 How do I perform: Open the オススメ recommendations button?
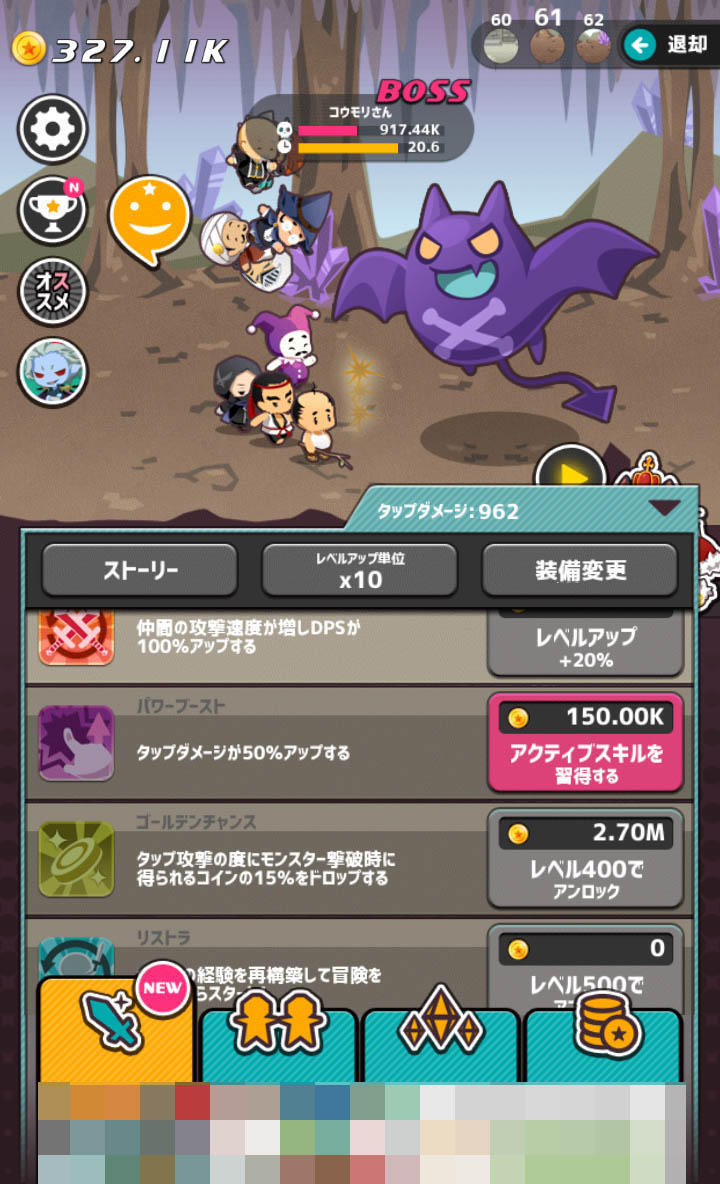pyautogui.click(x=53, y=292)
